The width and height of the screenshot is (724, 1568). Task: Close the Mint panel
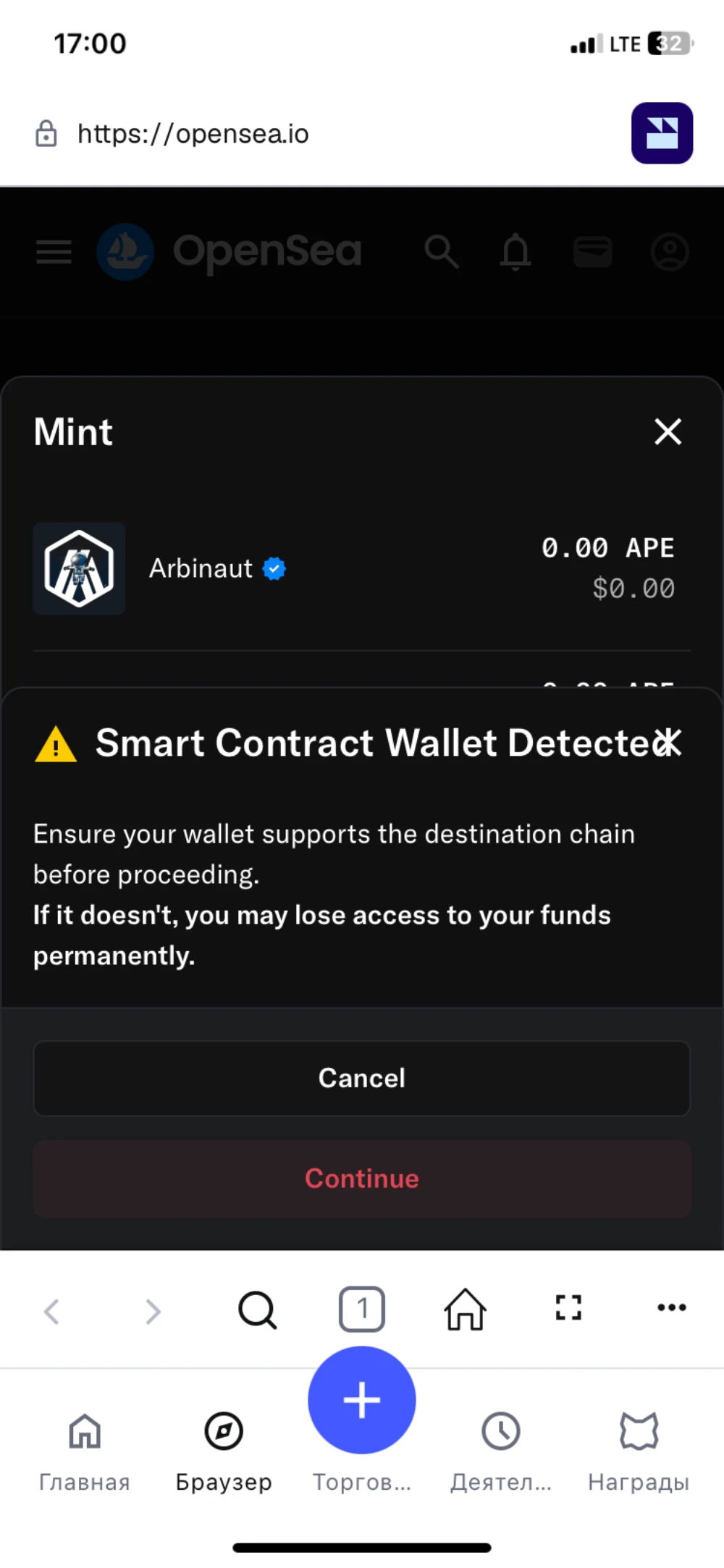(668, 431)
